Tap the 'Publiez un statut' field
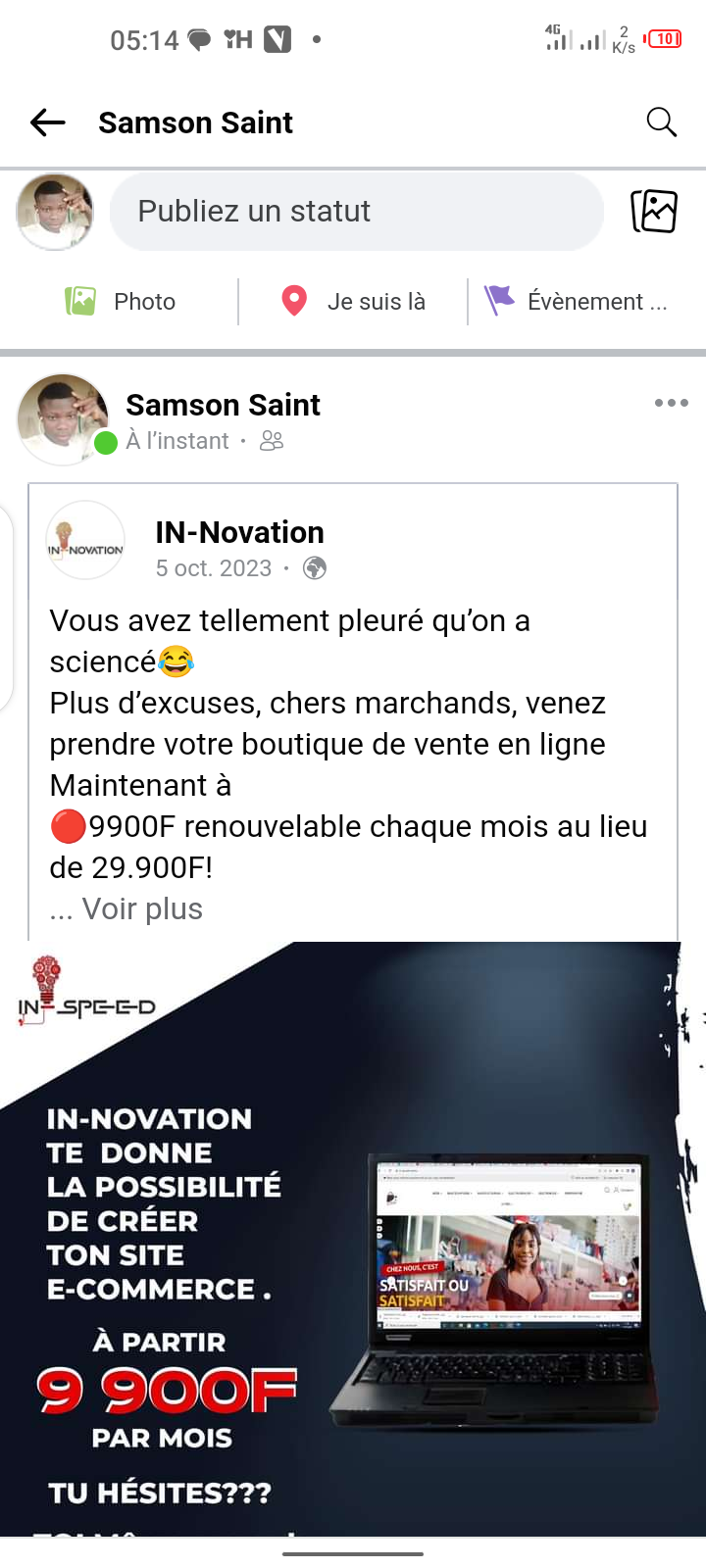 (356, 212)
